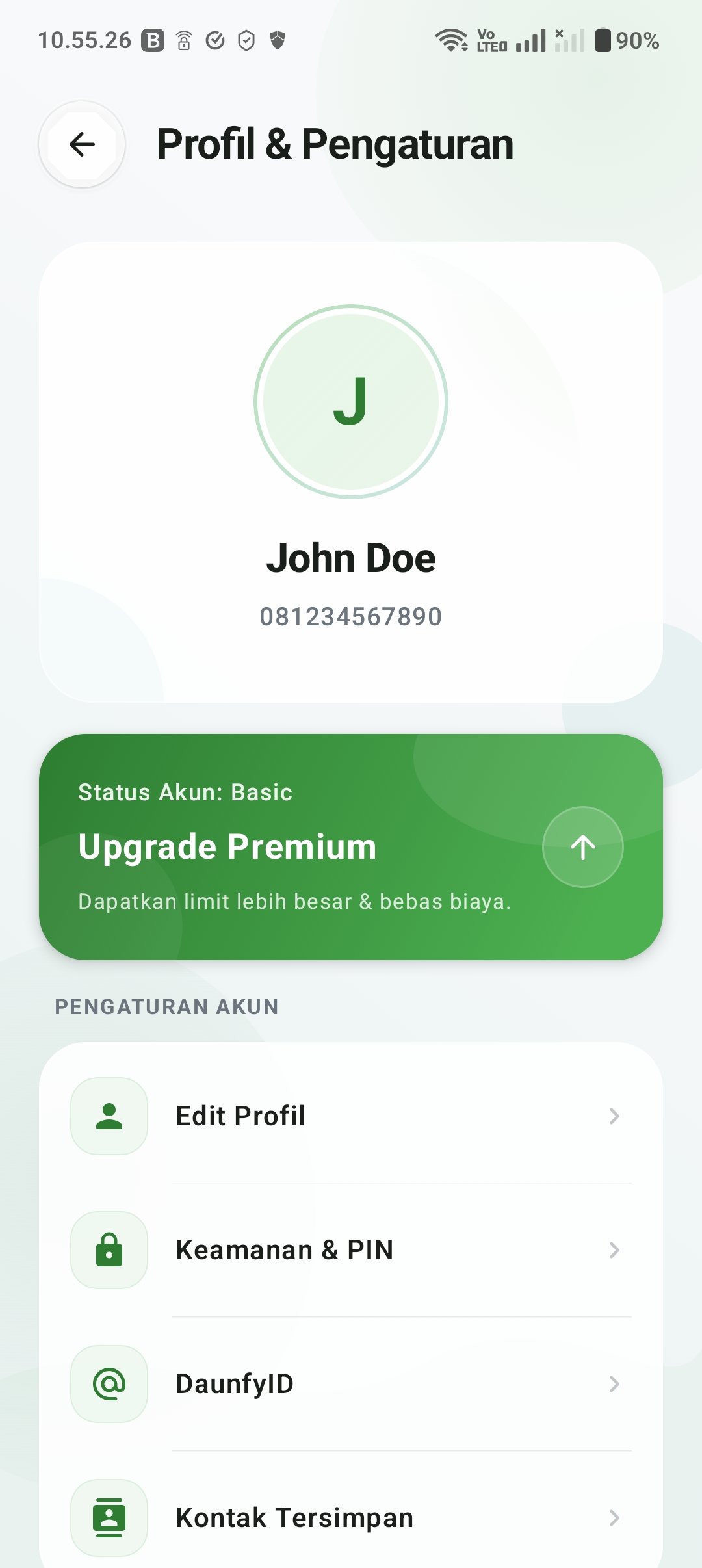The image size is (702, 1568).
Task: Tap the signal strength bars icon
Action: [530, 40]
